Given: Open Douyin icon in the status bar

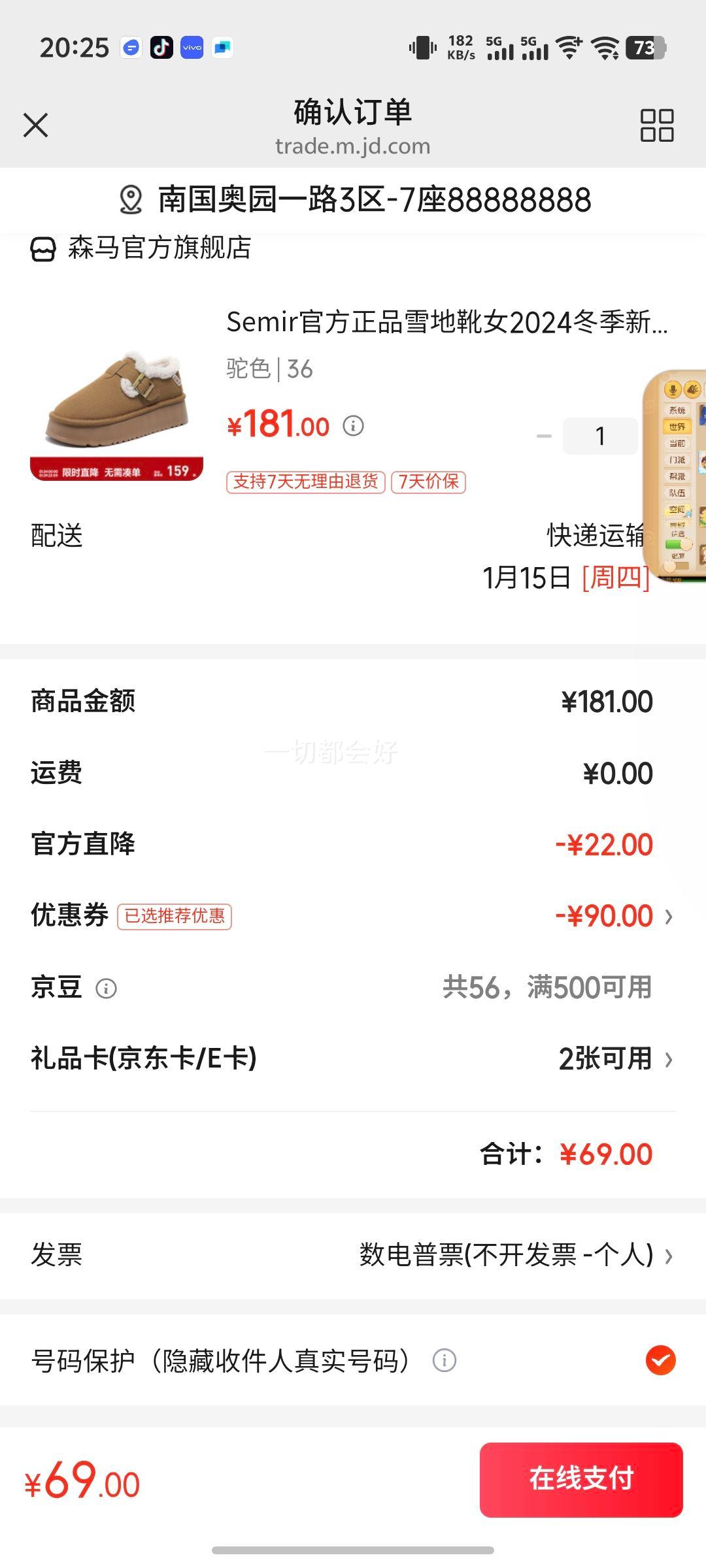Looking at the screenshot, I should (x=160, y=46).
